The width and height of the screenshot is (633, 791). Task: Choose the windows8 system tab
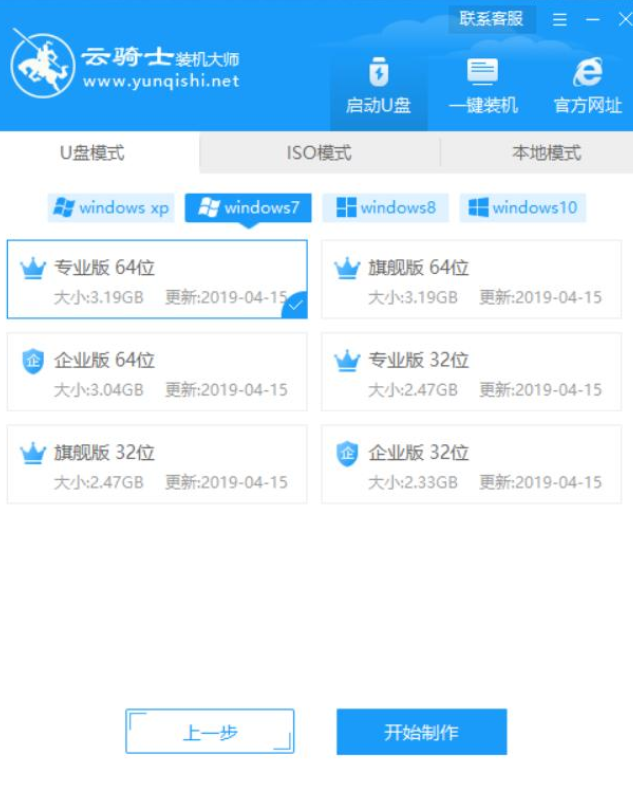[386, 208]
